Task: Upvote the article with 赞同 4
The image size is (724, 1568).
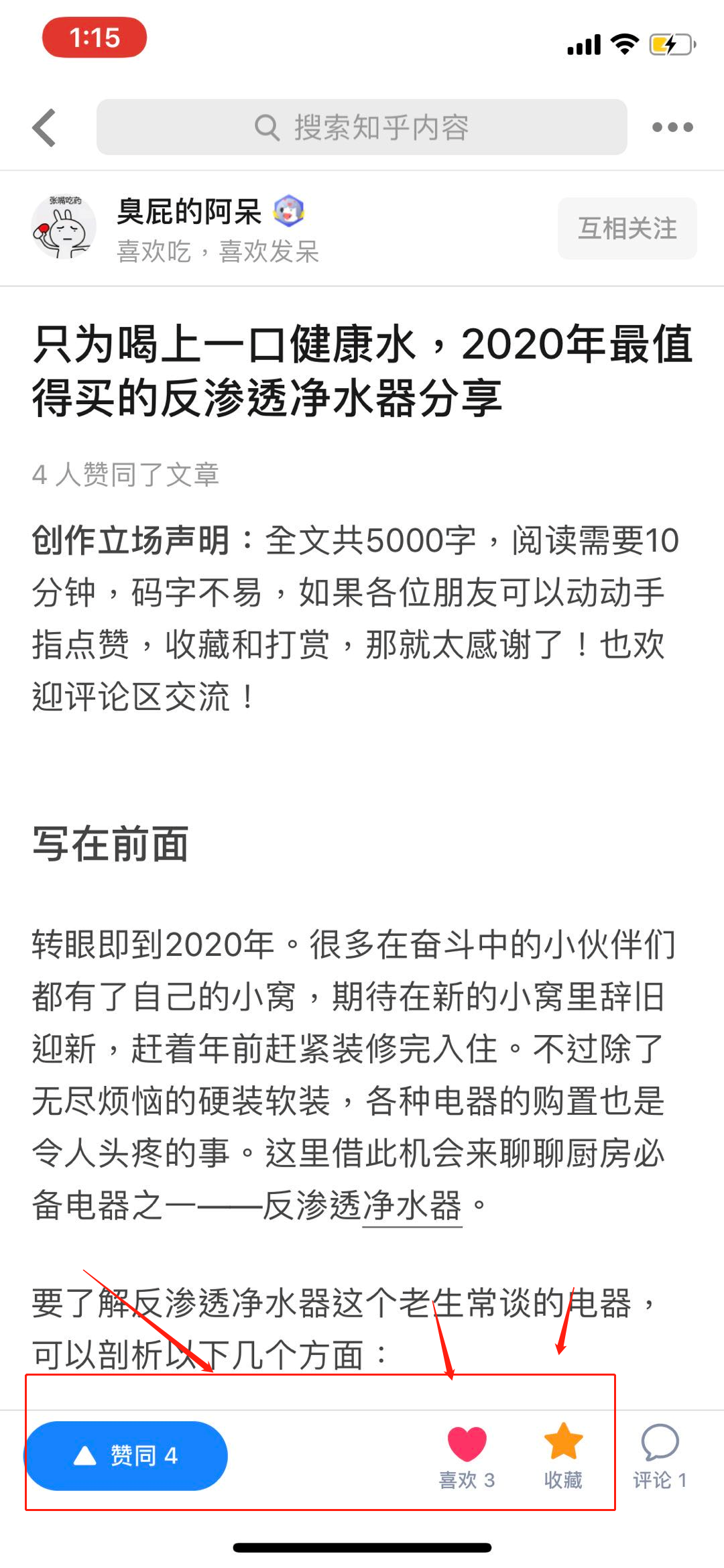Action: coord(127,1456)
